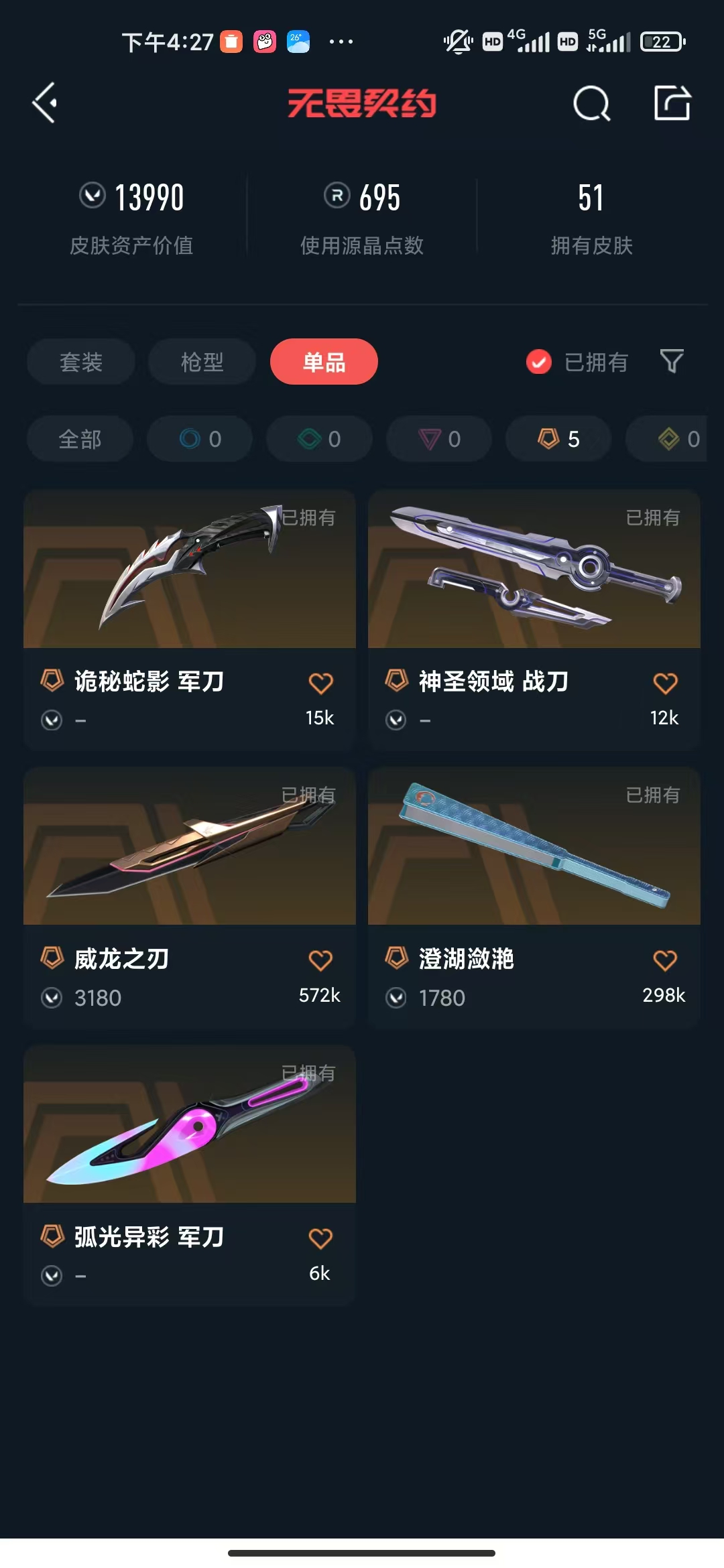Switch to the 枪型 tab

pos(202,362)
